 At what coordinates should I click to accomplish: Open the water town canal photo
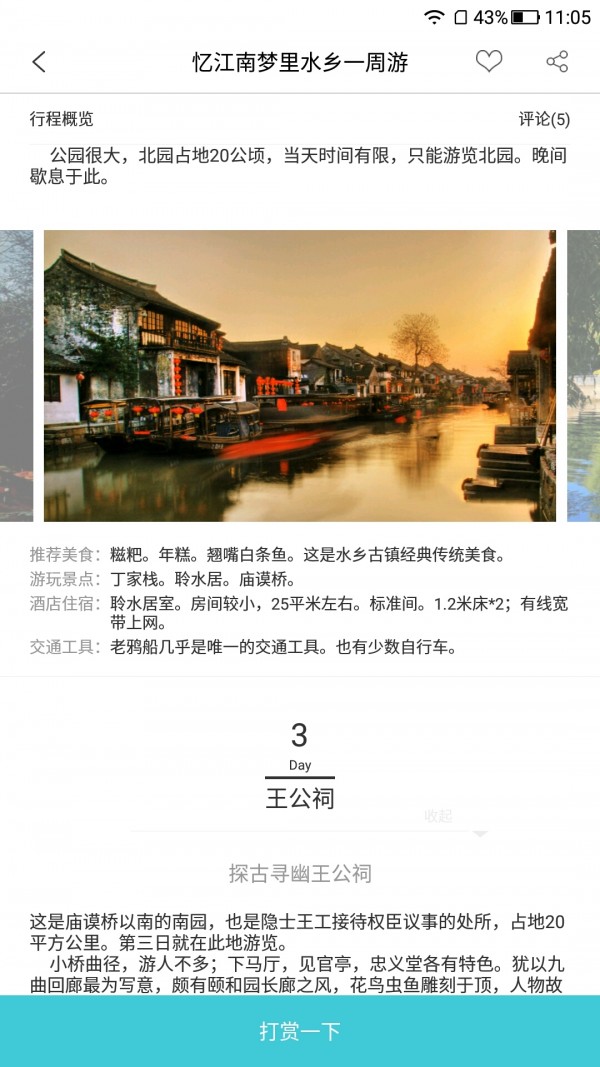(299, 375)
